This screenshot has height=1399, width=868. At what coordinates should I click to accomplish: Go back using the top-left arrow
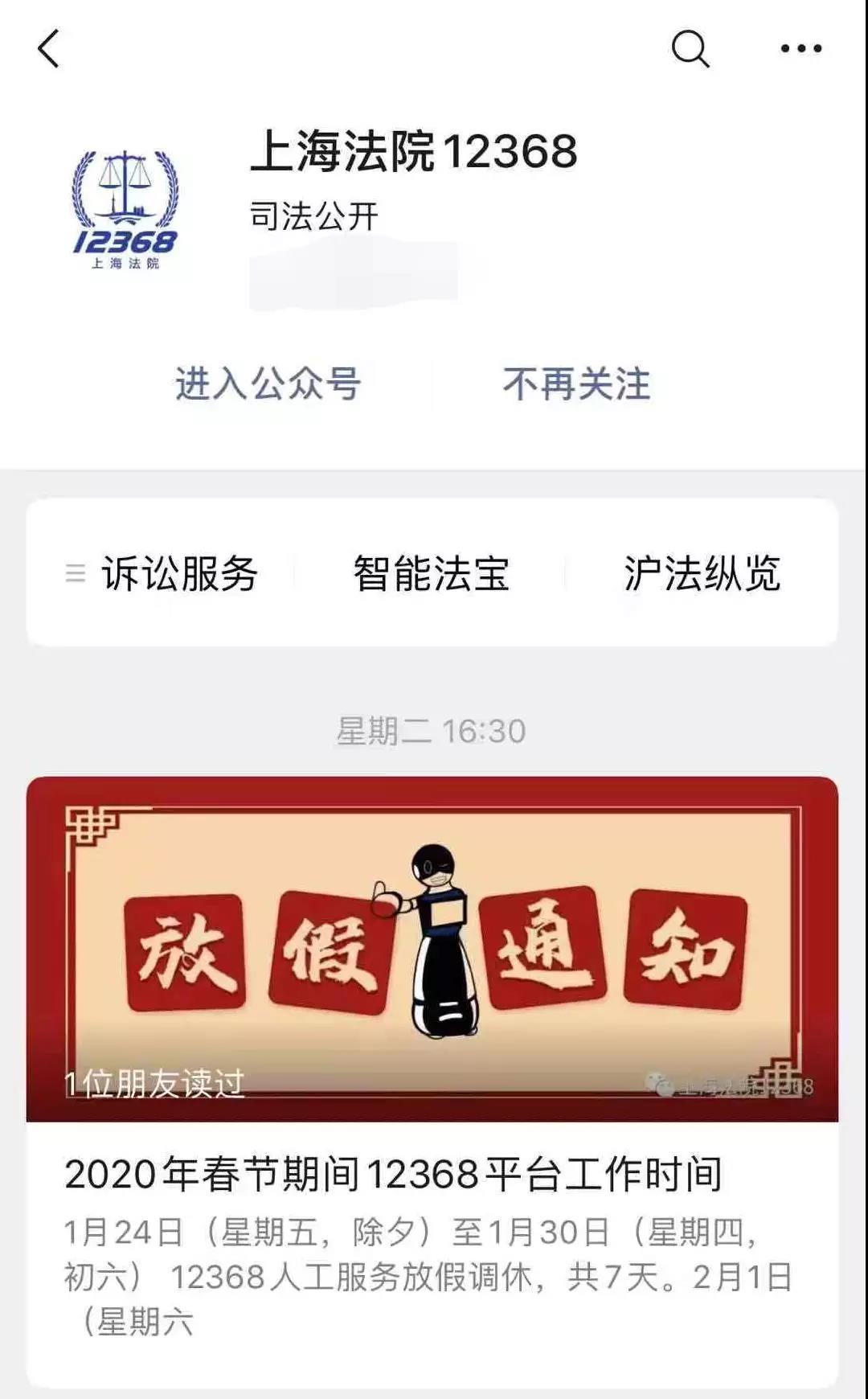(49, 49)
